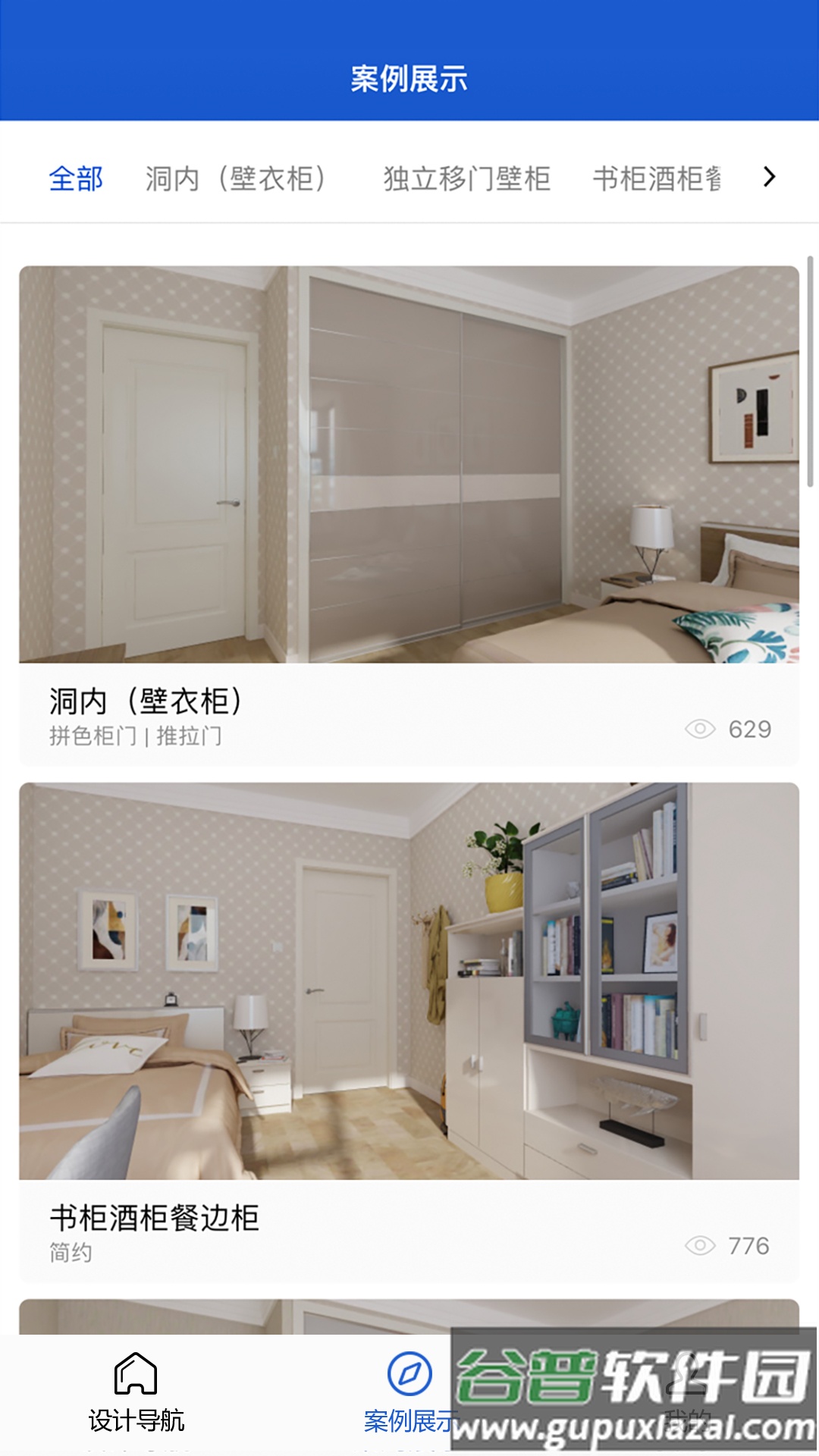819x1456 pixels.
Task: Open the 书柜酒柜 category tab
Action: 656,179
